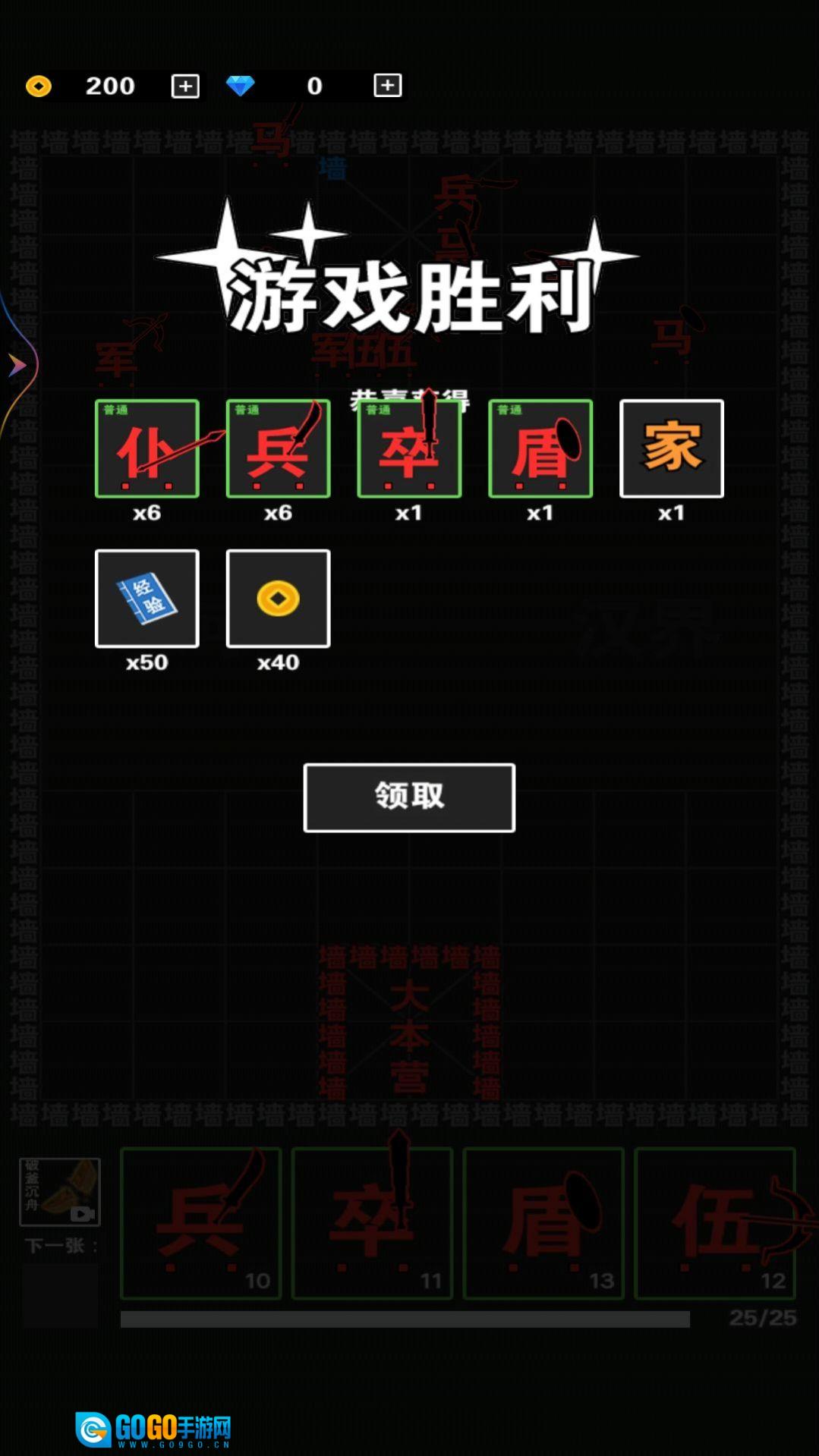Select the 兵 reward card in rewards
Viewport: 819px width, 1456px height.
pyautogui.click(x=278, y=448)
